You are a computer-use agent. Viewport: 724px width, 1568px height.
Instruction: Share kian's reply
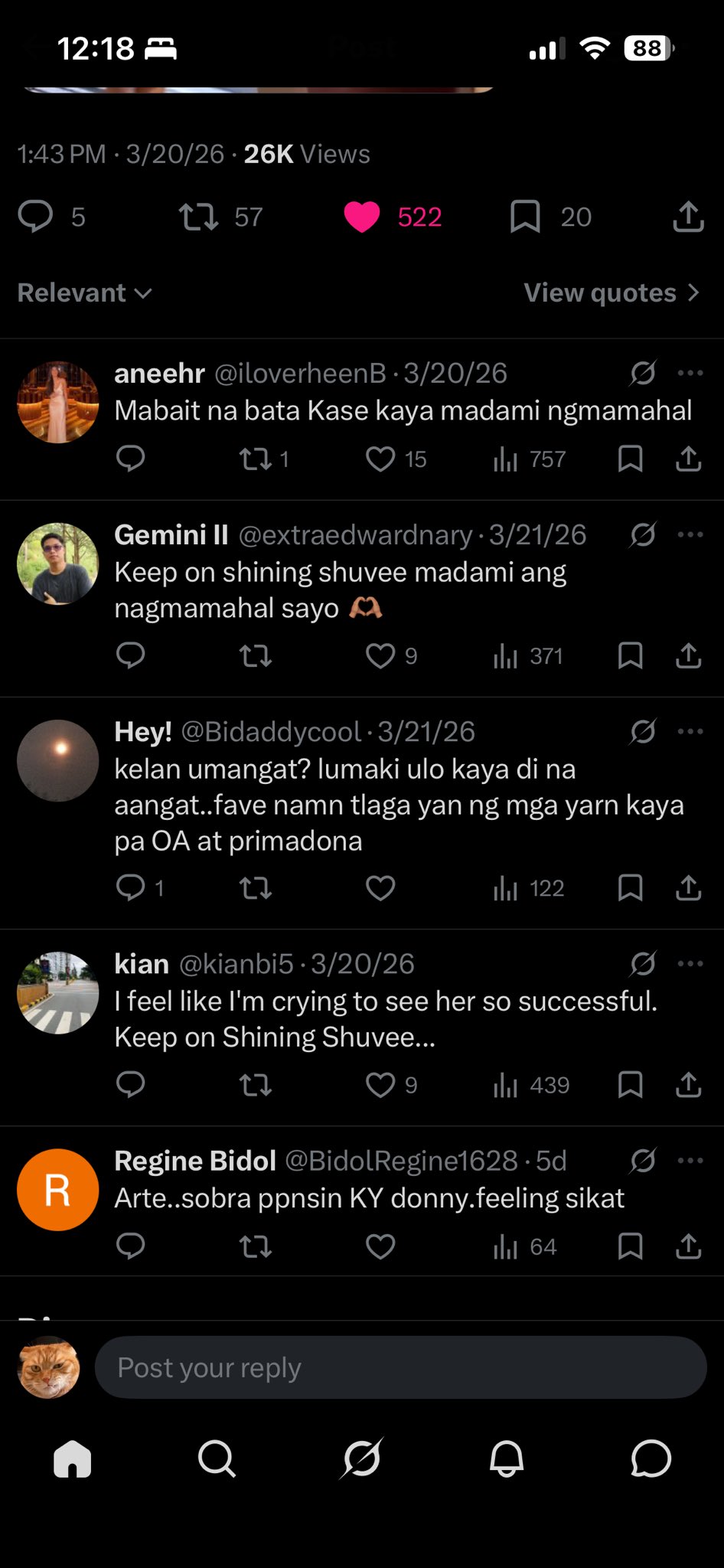(688, 1084)
